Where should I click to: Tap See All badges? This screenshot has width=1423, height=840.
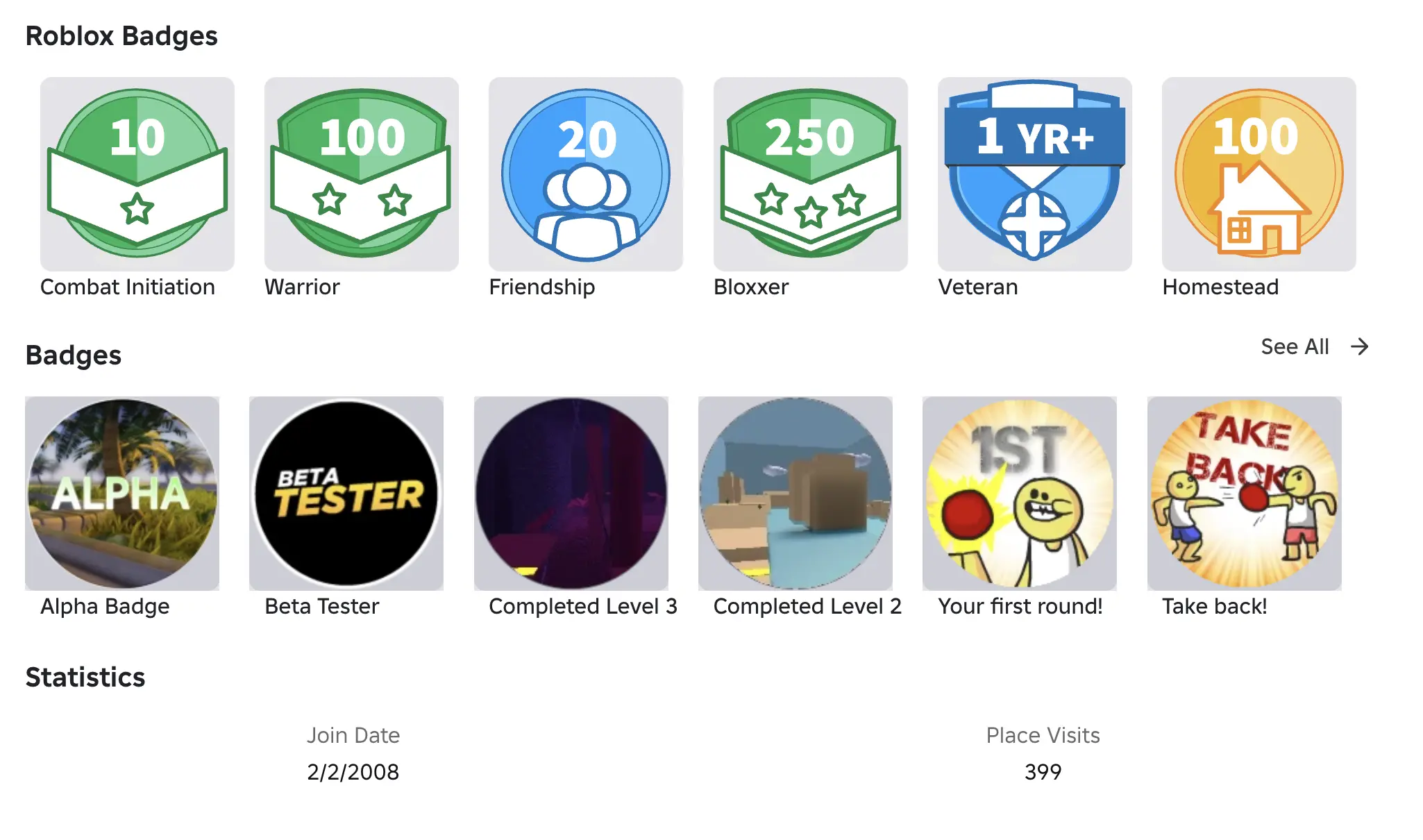point(1314,346)
